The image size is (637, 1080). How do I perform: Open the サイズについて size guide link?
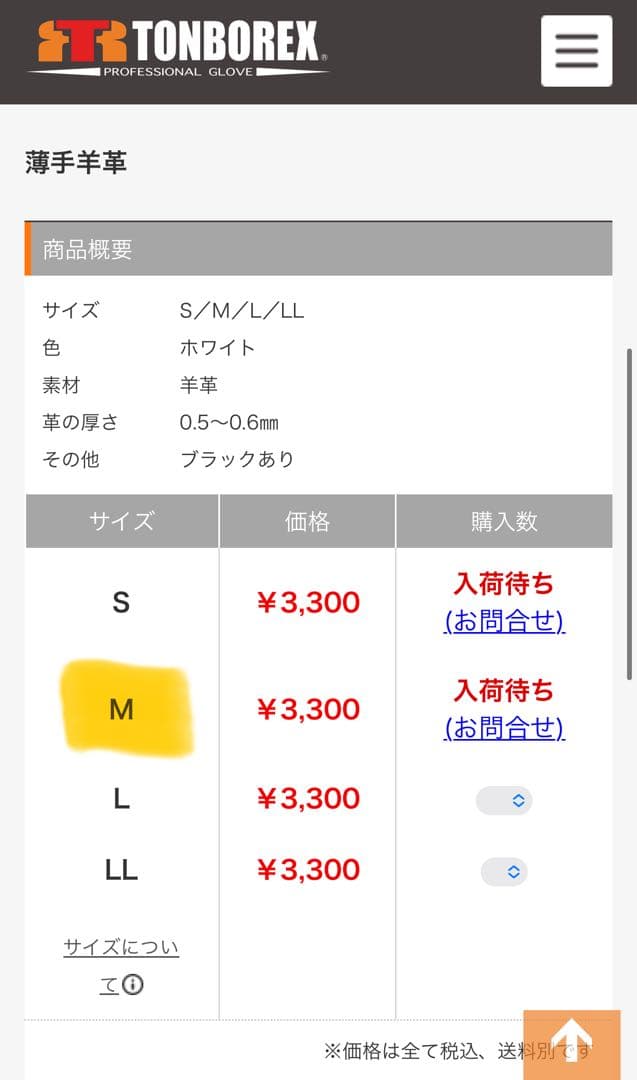121,965
